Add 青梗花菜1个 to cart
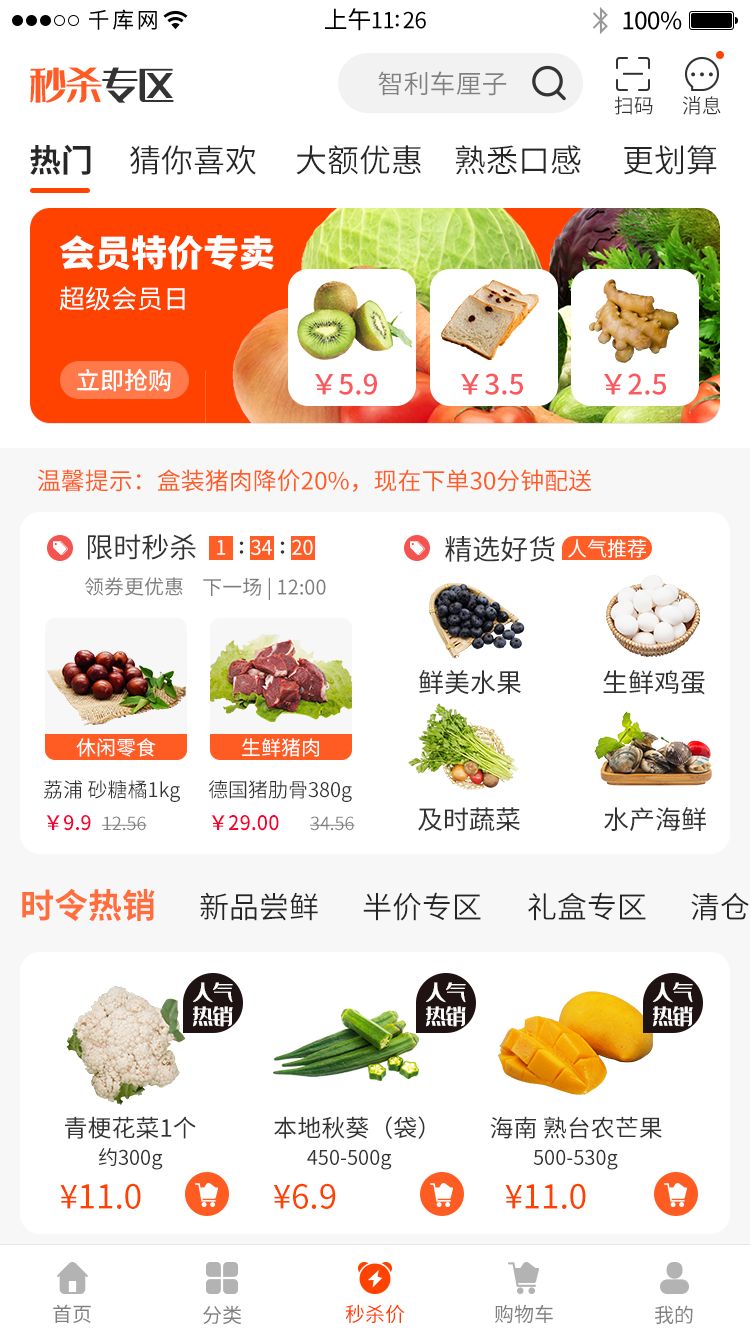 207,1194
